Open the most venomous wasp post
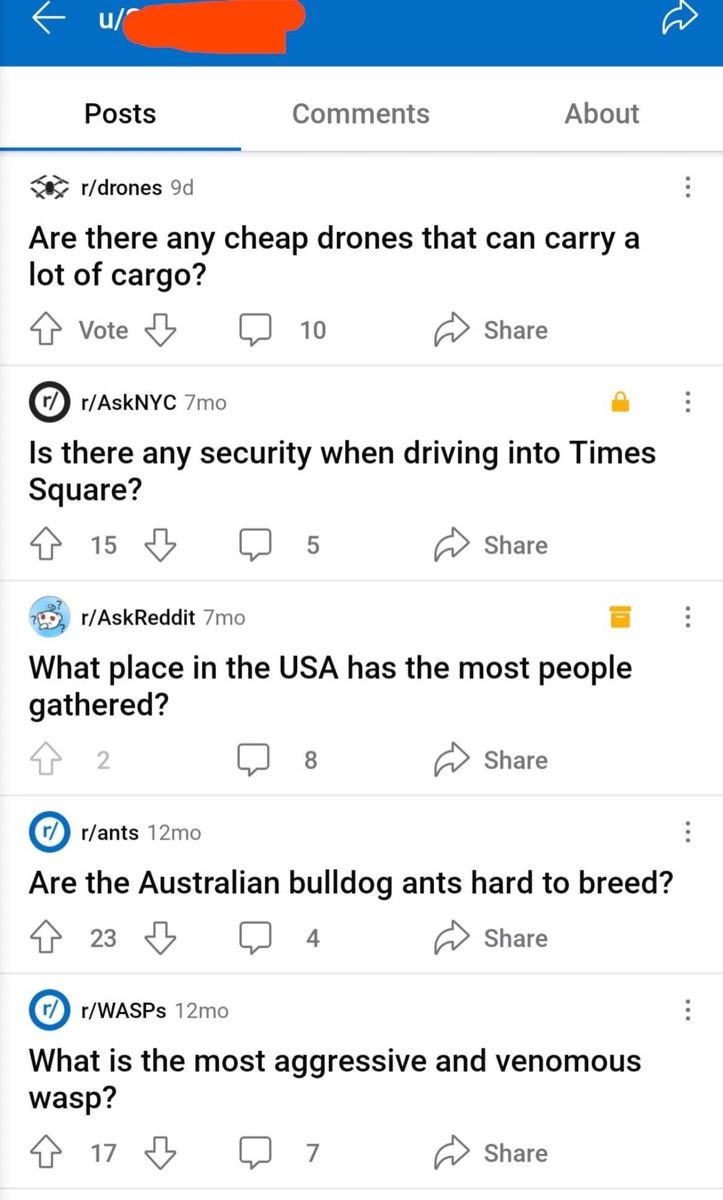The image size is (723, 1200). pyautogui.click(x=334, y=1078)
